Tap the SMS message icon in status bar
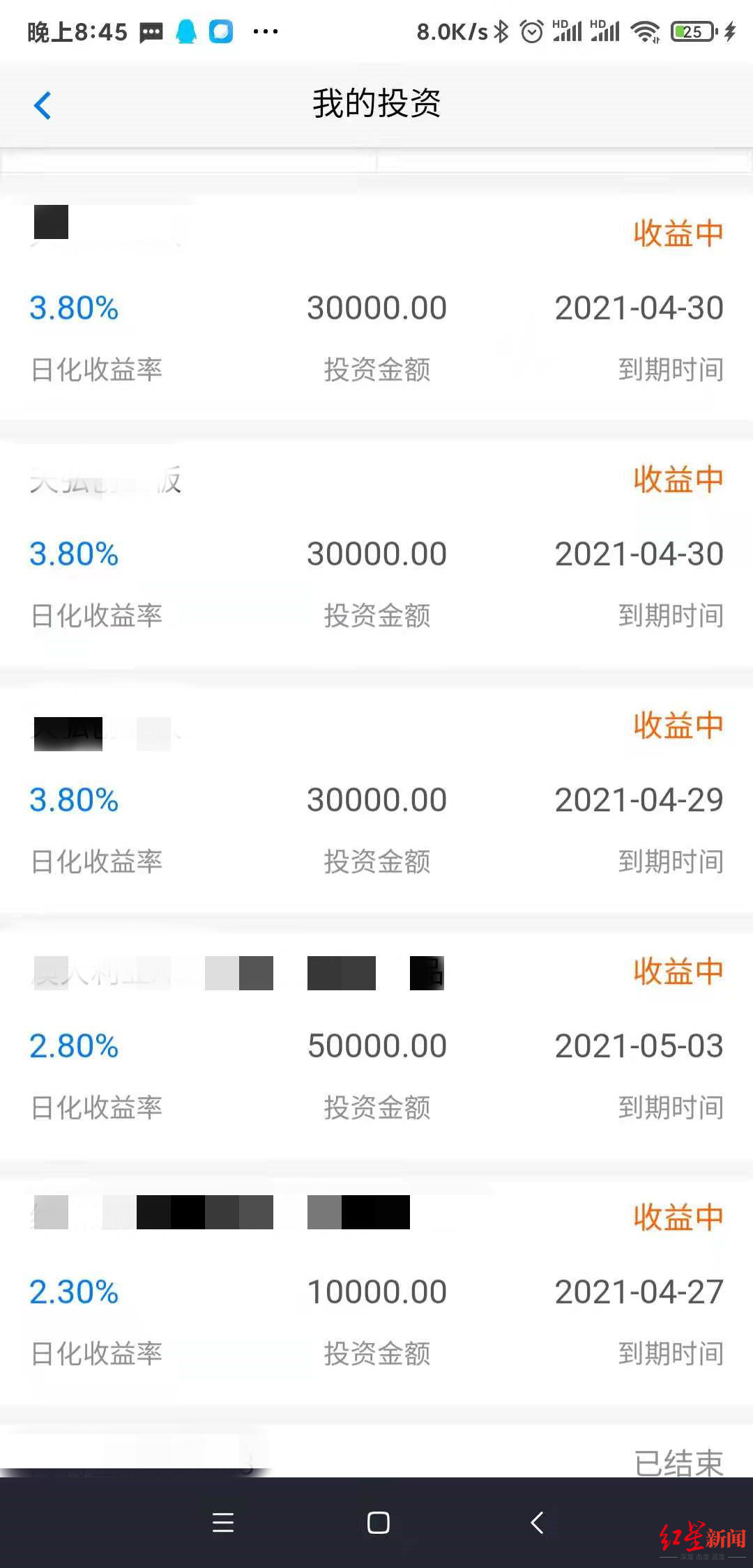This screenshot has height=1568, width=753. 150,31
